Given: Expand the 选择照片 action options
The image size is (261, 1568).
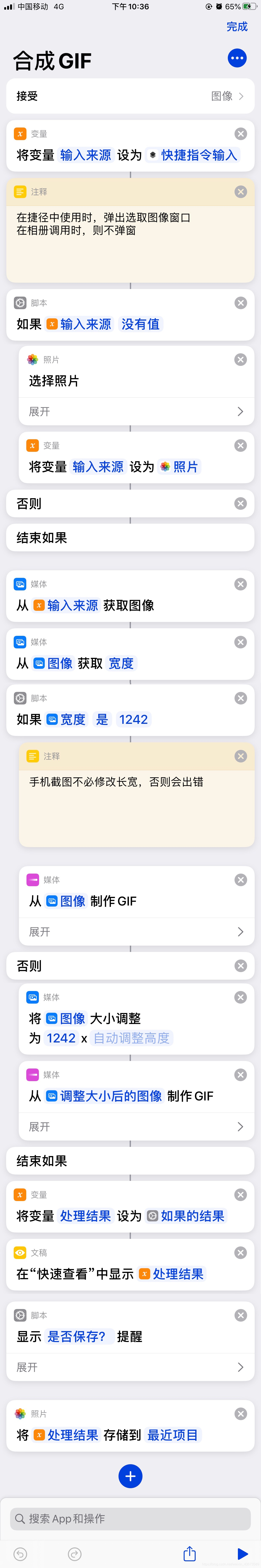Looking at the screenshot, I should tap(136, 411).
